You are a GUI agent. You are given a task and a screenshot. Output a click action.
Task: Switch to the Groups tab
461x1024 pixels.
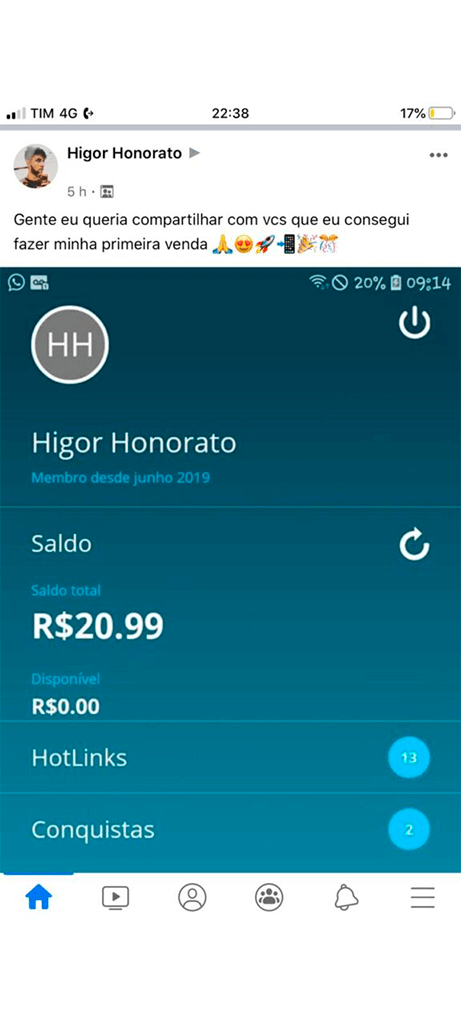[x=269, y=898]
